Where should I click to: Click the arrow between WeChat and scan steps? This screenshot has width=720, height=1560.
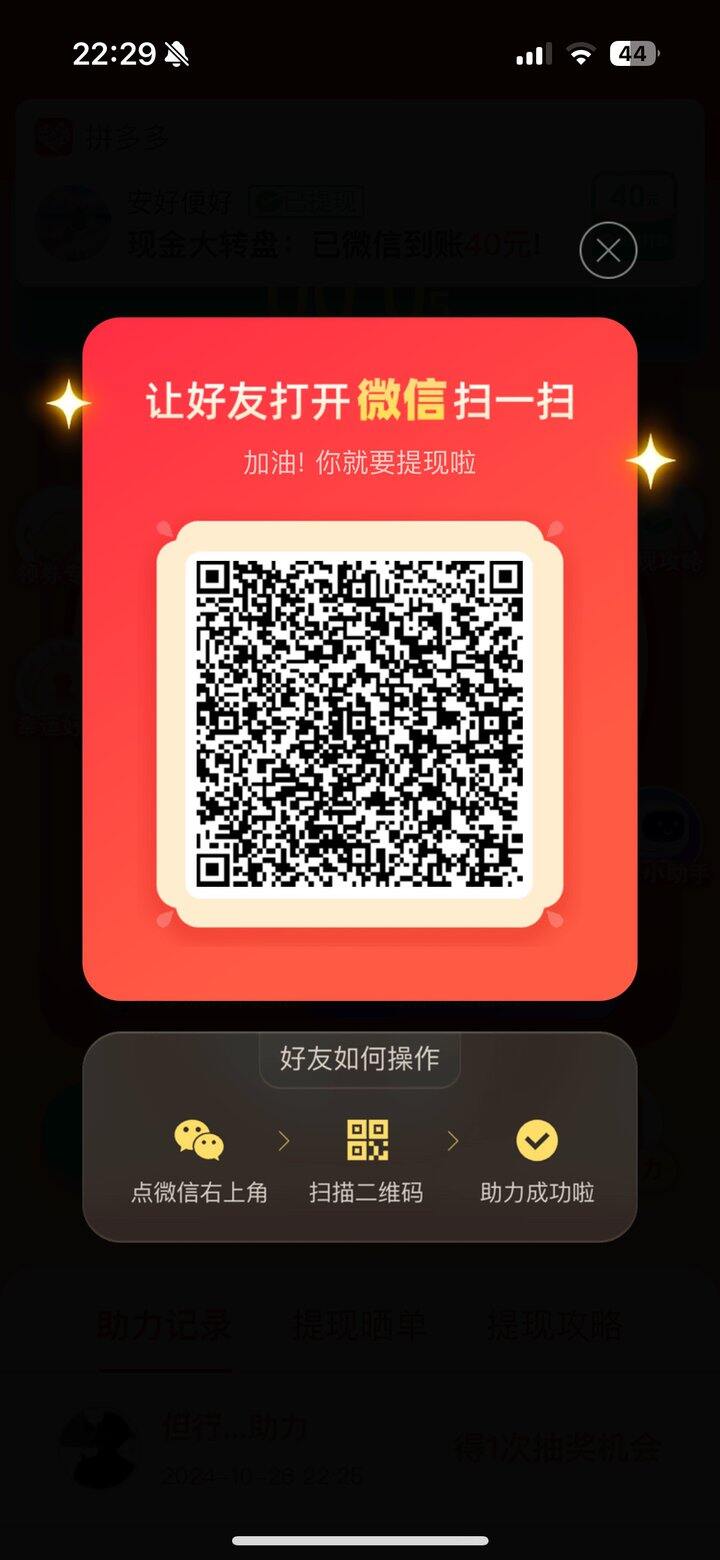pos(283,1140)
